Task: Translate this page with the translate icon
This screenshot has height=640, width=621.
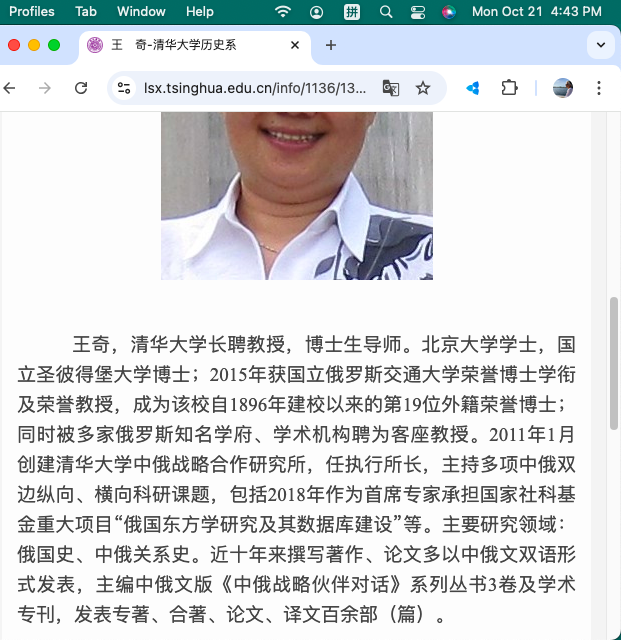Action: [x=390, y=88]
